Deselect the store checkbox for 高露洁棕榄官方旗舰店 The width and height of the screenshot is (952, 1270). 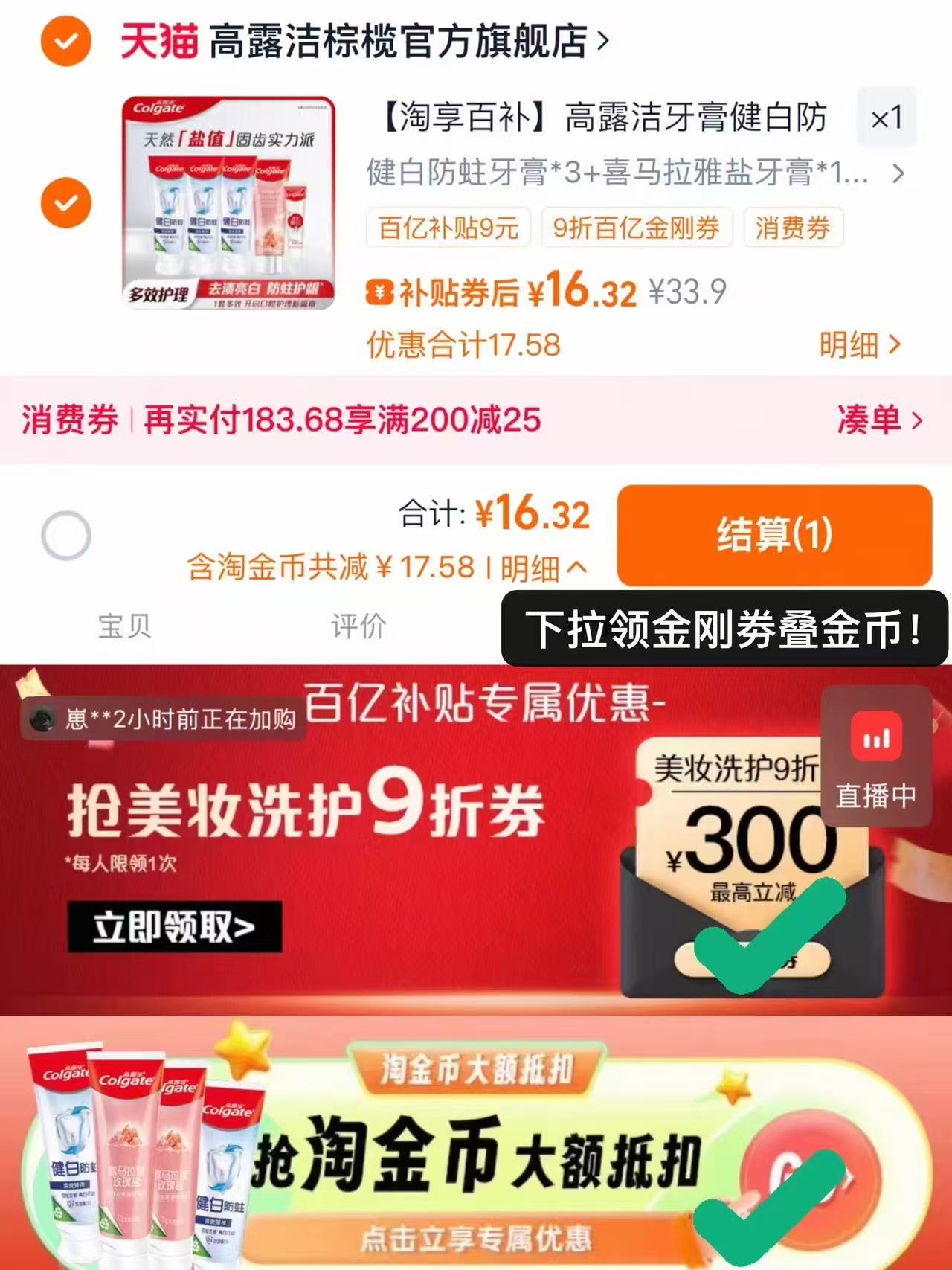click(65, 42)
